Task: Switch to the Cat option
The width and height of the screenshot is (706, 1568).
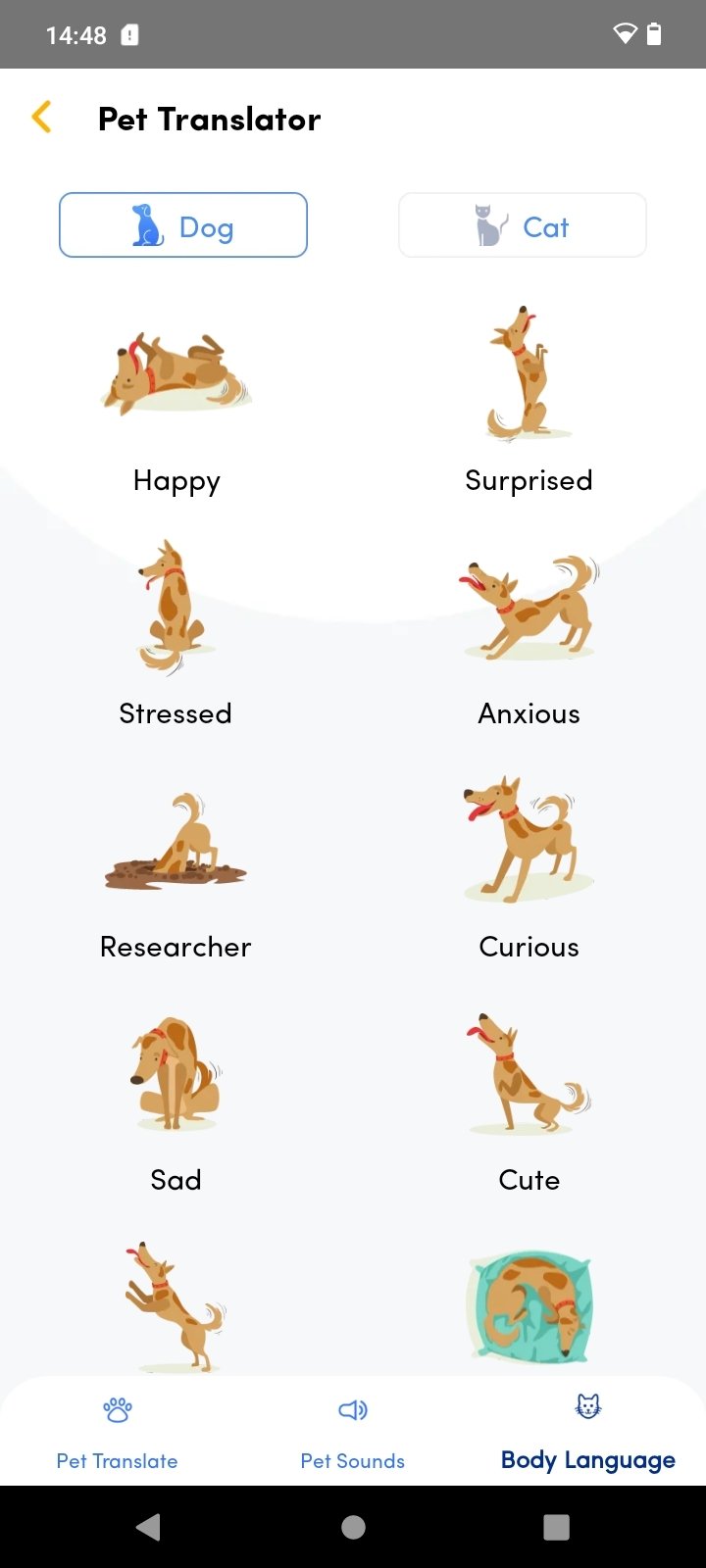Action: 523,225
